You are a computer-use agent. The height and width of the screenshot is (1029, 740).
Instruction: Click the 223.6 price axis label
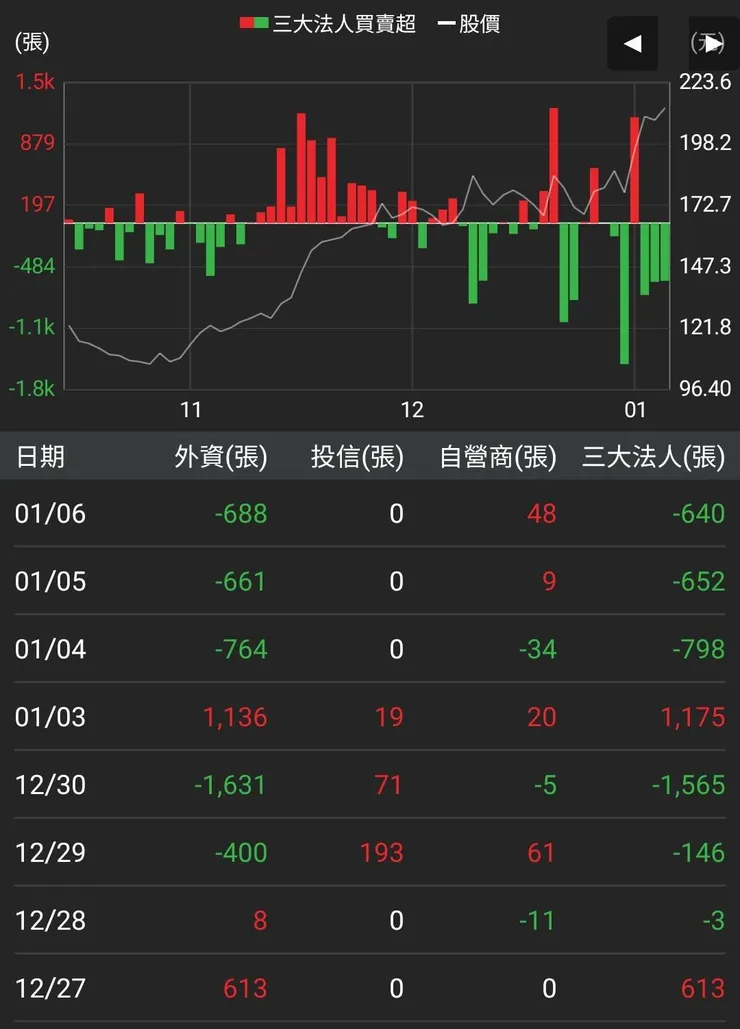[706, 84]
